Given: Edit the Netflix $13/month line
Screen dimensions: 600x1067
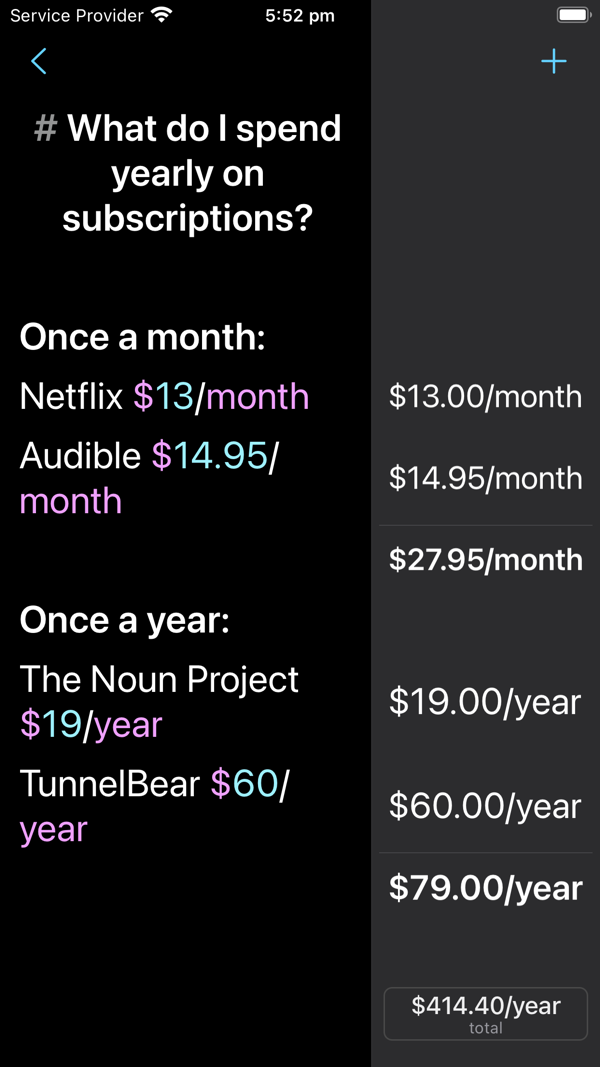Looking at the screenshot, I should [165, 396].
